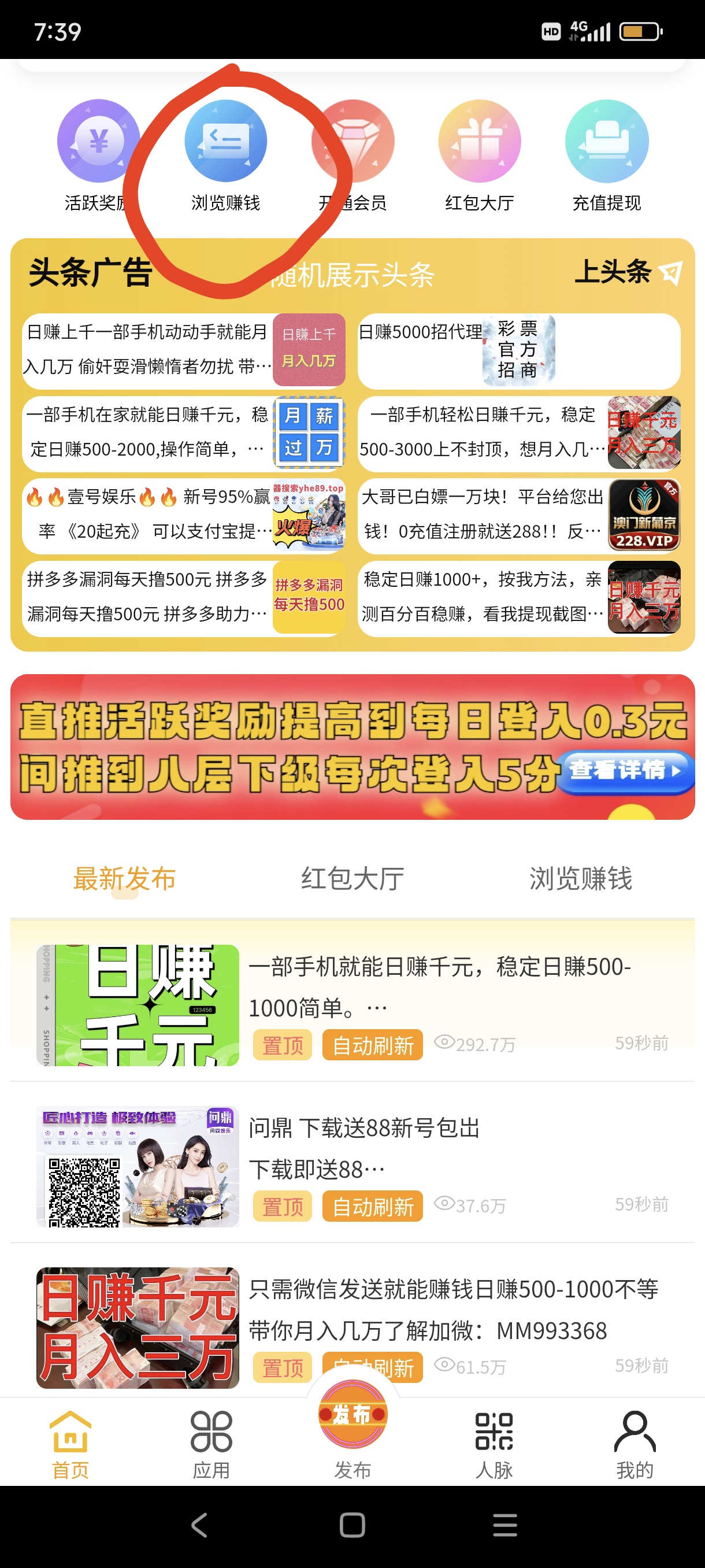Viewport: 705px width, 1568px height.
Task: Switch to the 浏览赚钱 tab below banner
Action: coord(581,878)
